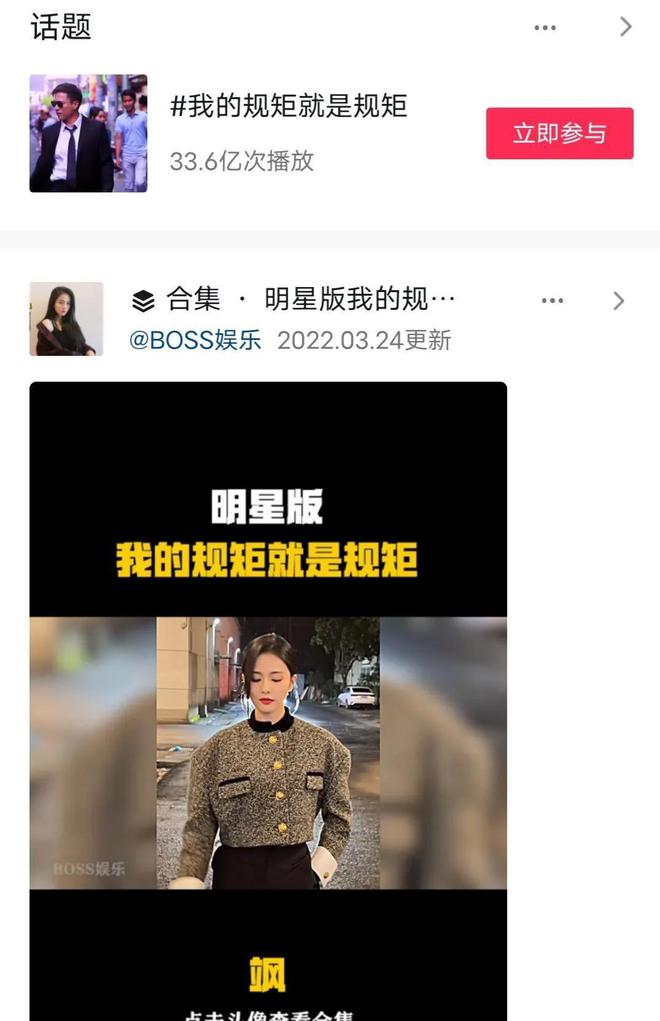Viewport: 660px width, 1021px height.
Task: Open the BOSS娱乐 avatar picture
Action: coord(66,319)
